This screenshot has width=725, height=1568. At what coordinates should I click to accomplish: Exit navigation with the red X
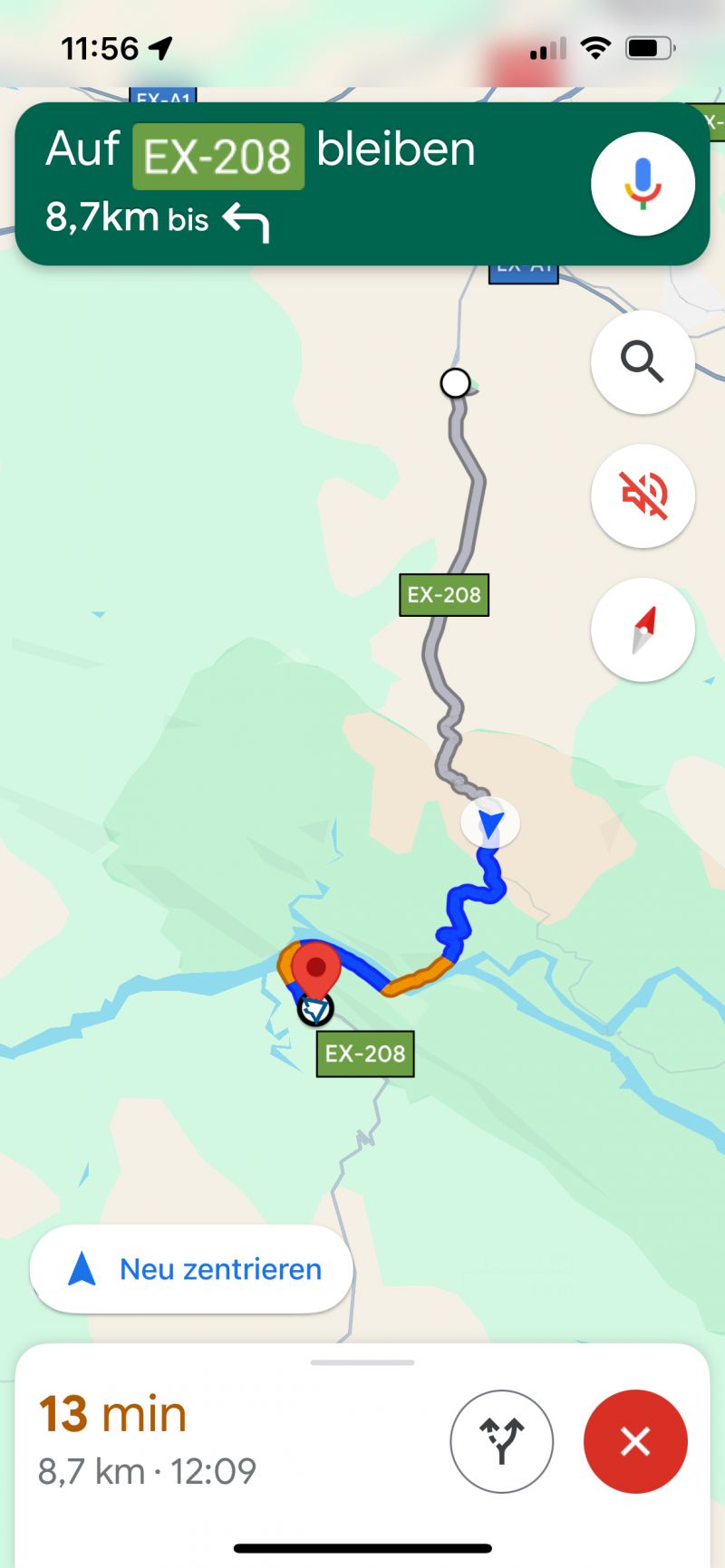pos(635,1441)
